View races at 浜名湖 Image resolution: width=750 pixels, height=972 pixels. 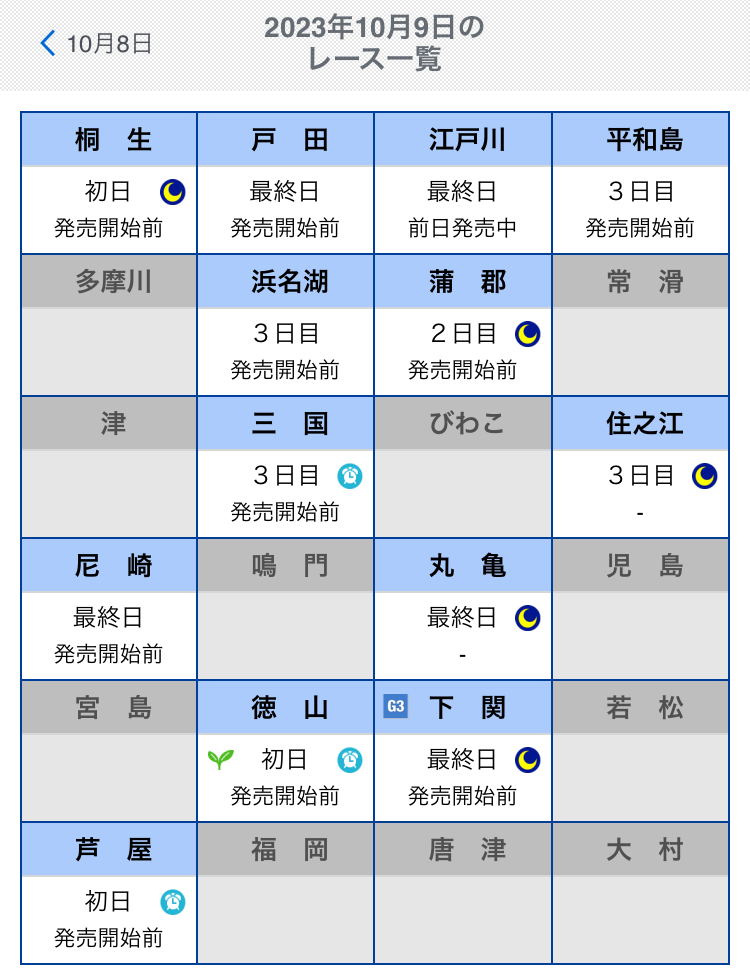click(x=286, y=325)
